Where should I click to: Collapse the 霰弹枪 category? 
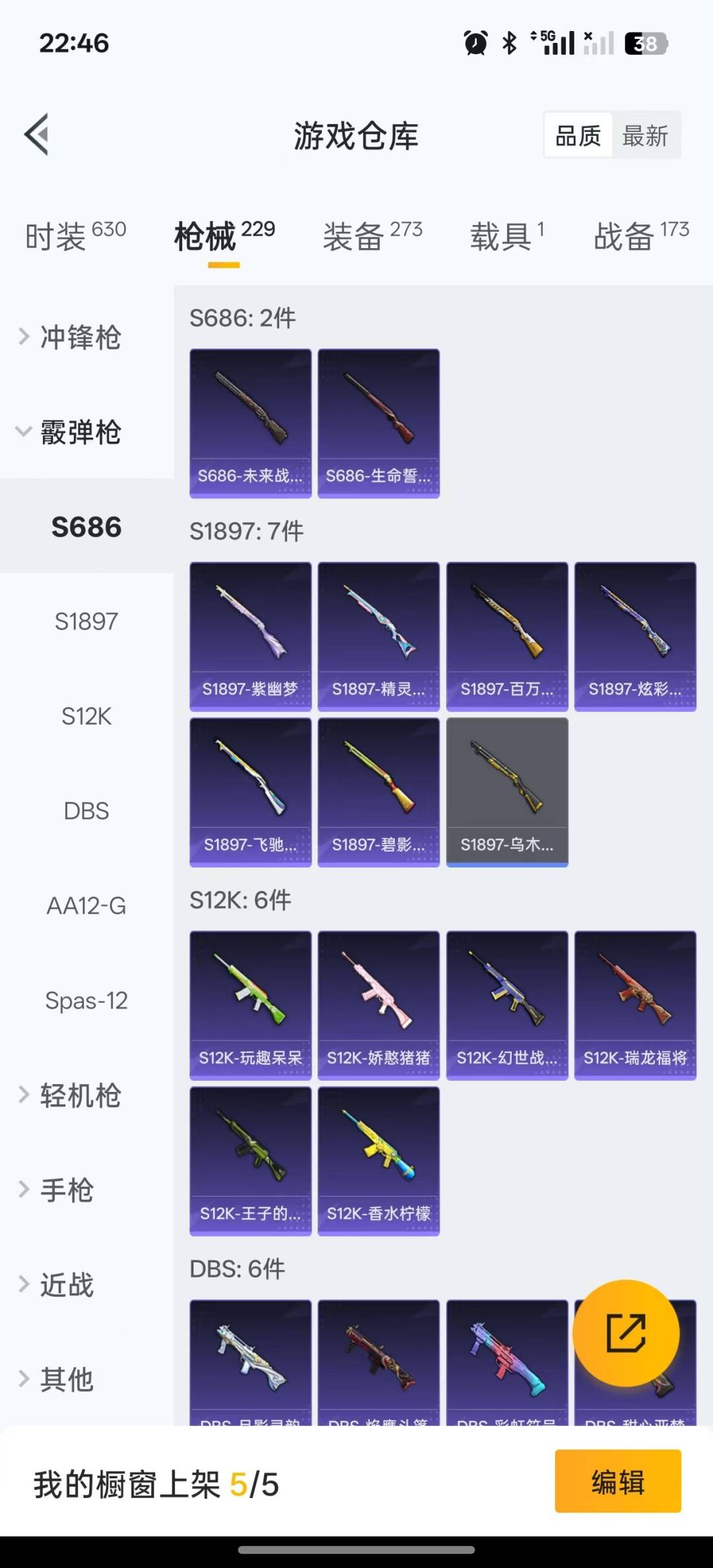pos(79,432)
